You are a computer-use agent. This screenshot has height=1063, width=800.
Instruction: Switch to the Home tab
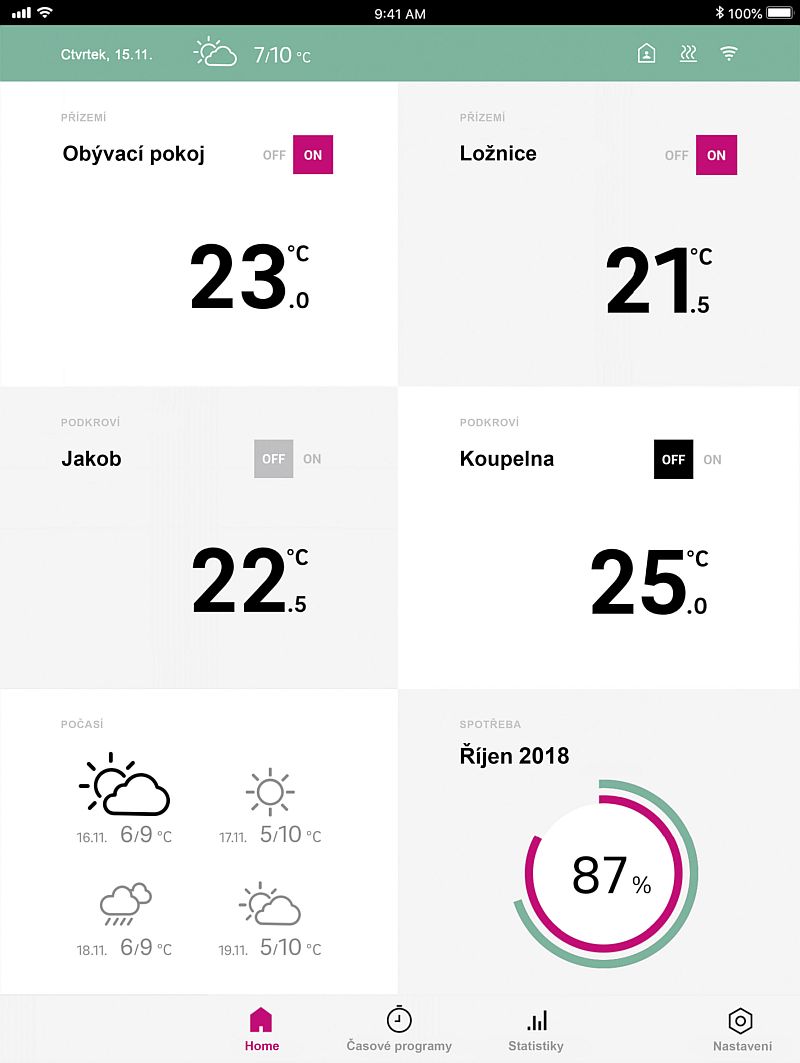point(261,1029)
